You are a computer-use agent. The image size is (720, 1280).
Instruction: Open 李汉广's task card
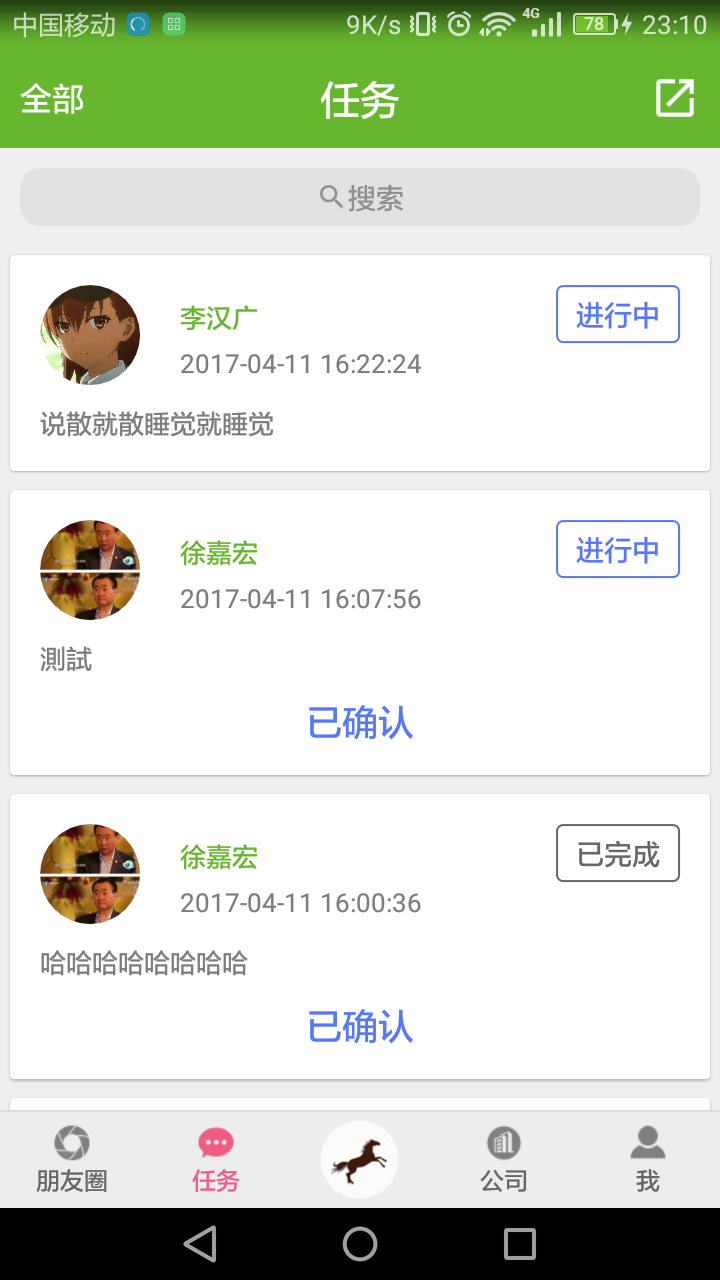click(x=360, y=425)
